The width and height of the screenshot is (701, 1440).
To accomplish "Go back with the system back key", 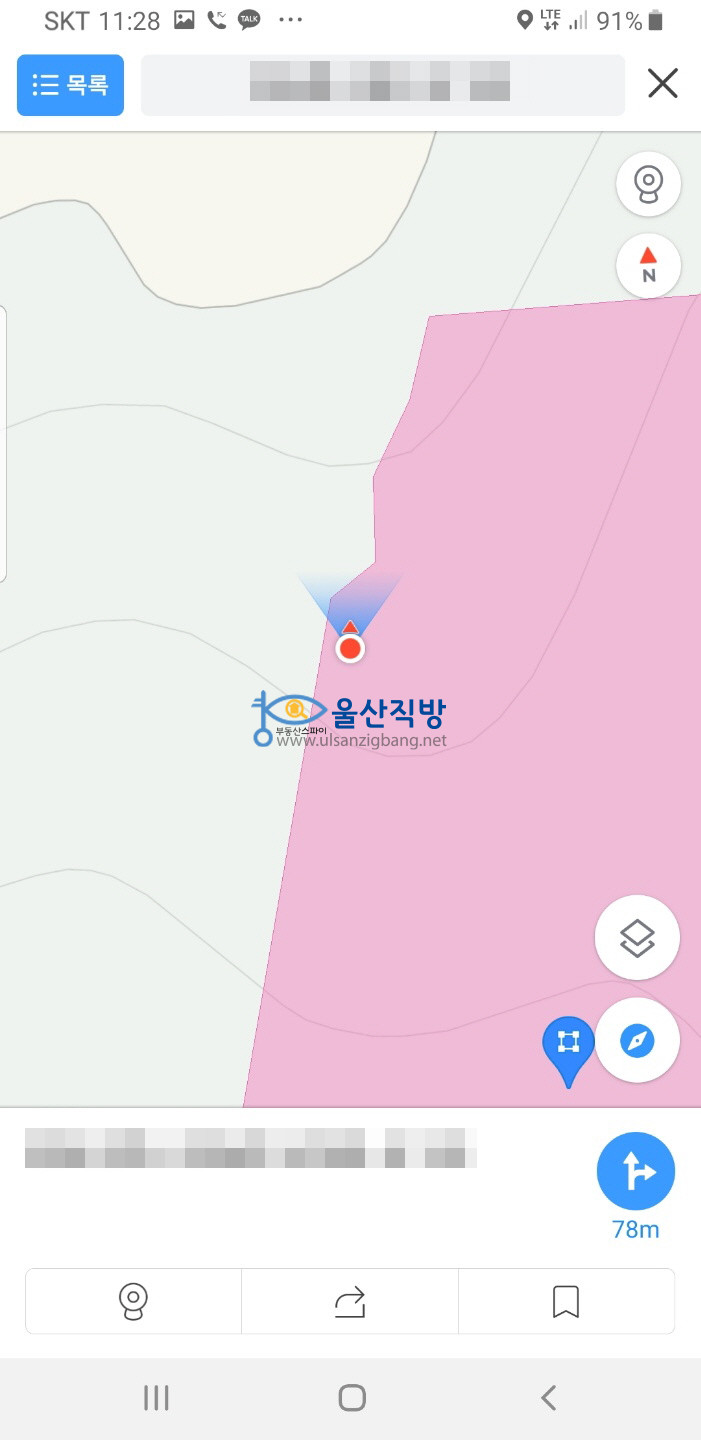I will tap(547, 1397).
